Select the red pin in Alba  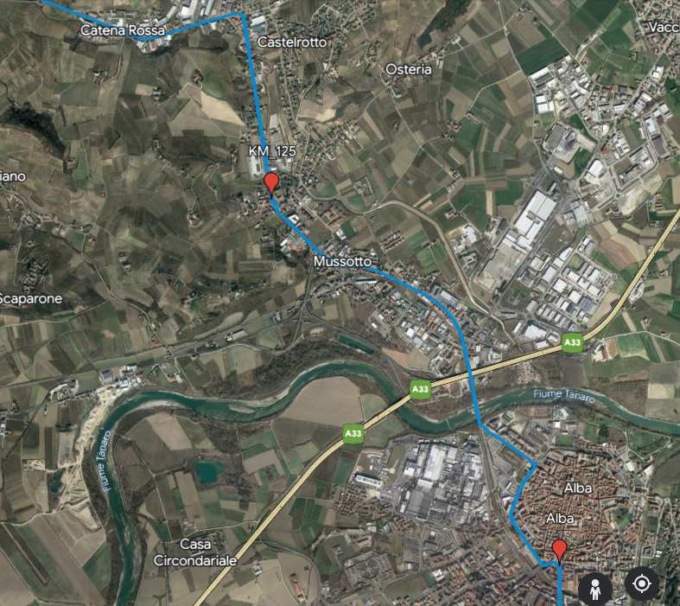559,549
